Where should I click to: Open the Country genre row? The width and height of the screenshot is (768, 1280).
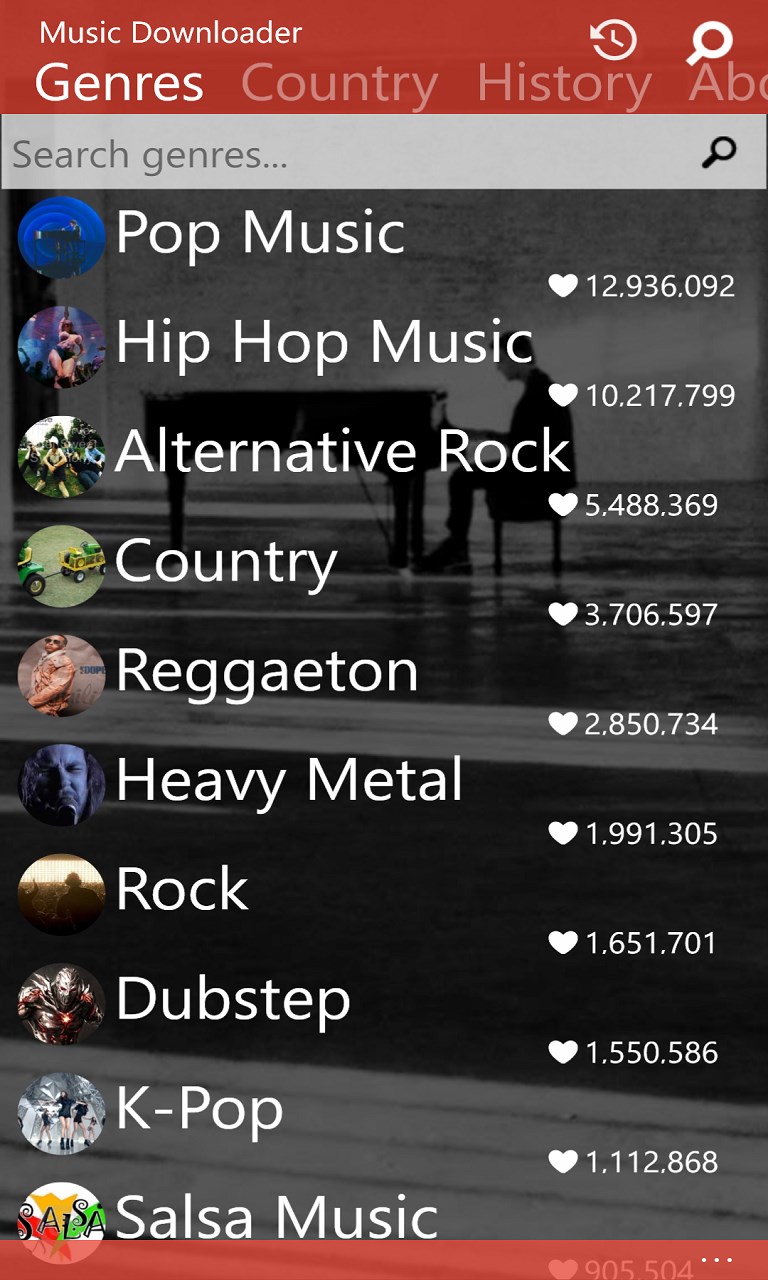point(226,562)
